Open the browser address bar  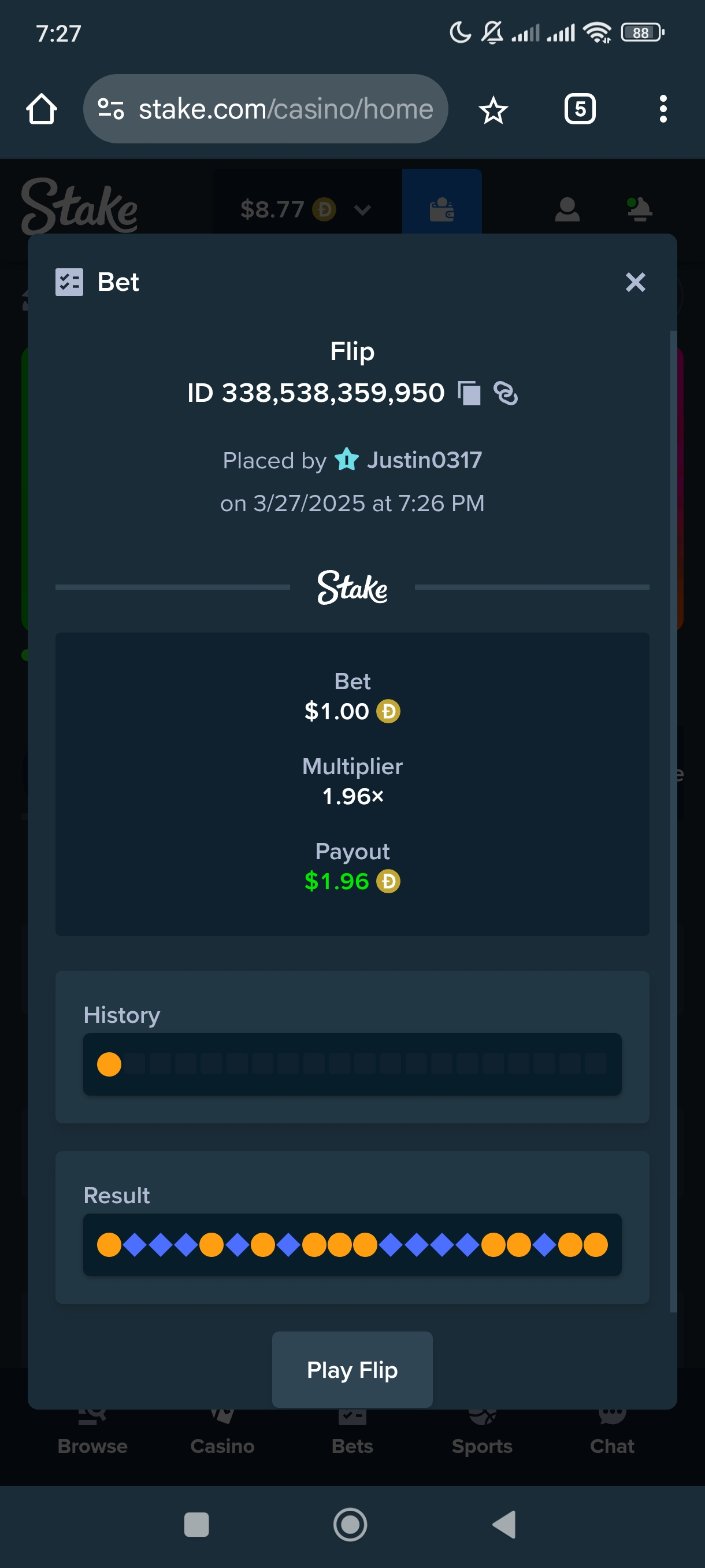(265, 109)
